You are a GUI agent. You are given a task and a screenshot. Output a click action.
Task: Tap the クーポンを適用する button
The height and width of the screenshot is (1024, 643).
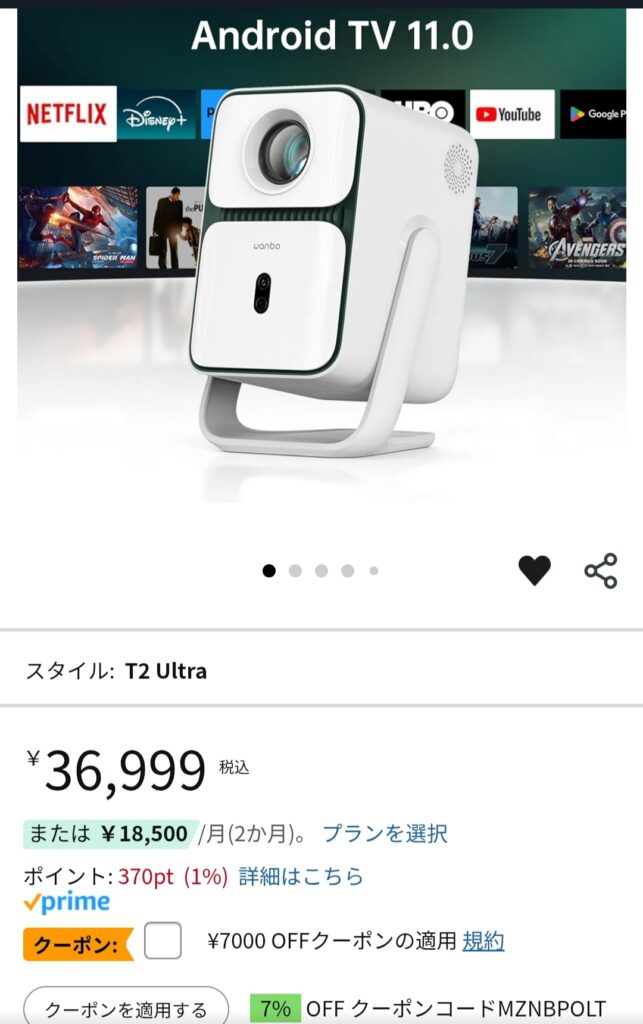(x=126, y=1008)
